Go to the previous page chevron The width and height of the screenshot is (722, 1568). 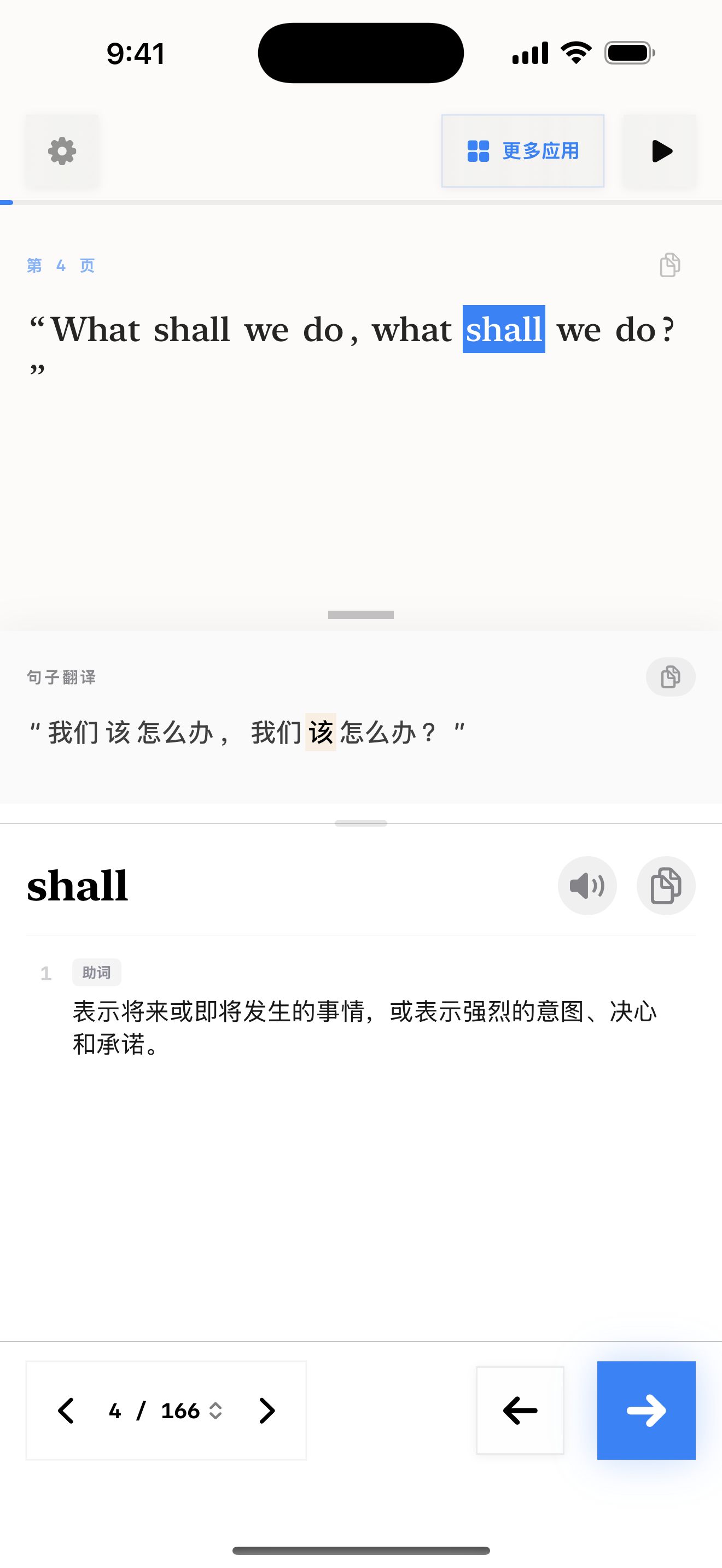click(66, 1411)
